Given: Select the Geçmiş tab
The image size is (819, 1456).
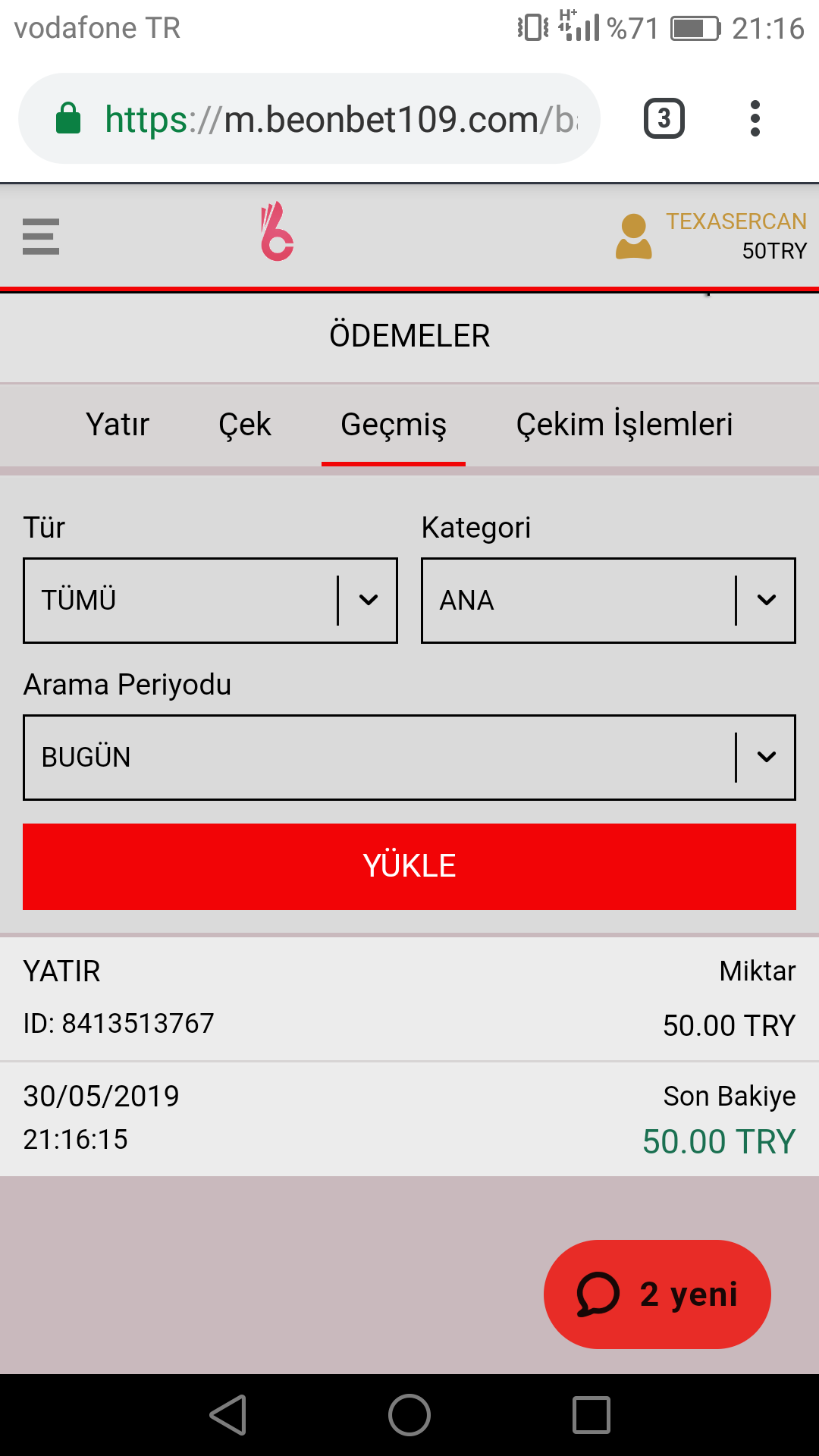Looking at the screenshot, I should click(394, 425).
